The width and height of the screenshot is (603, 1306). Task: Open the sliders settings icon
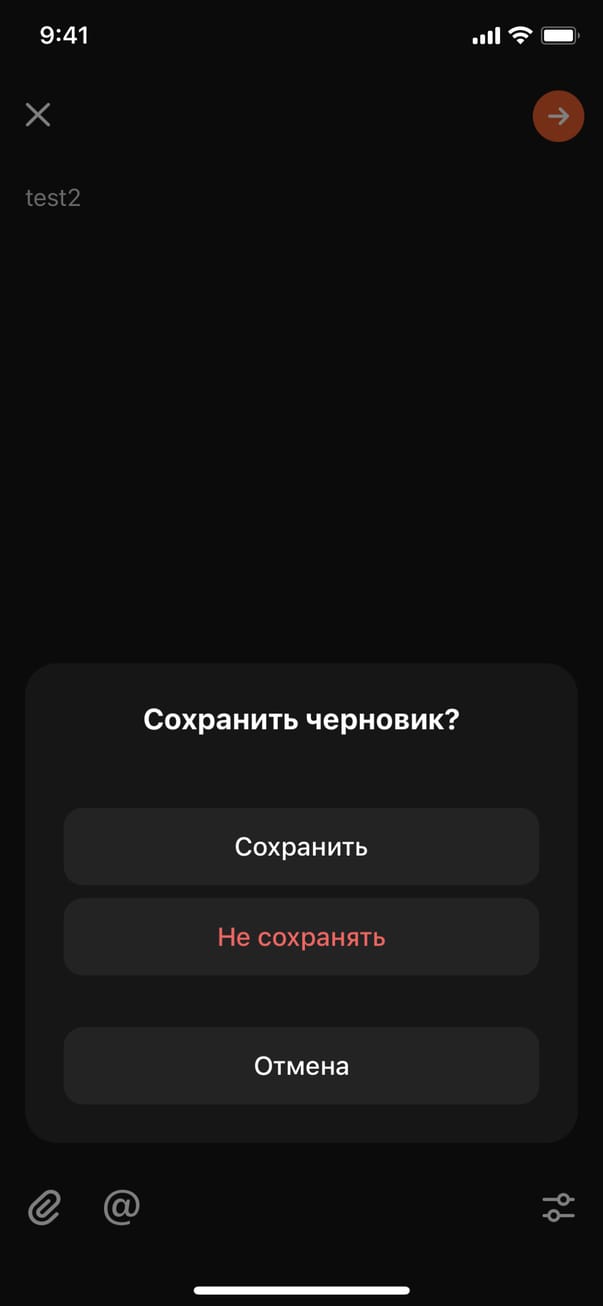558,1207
